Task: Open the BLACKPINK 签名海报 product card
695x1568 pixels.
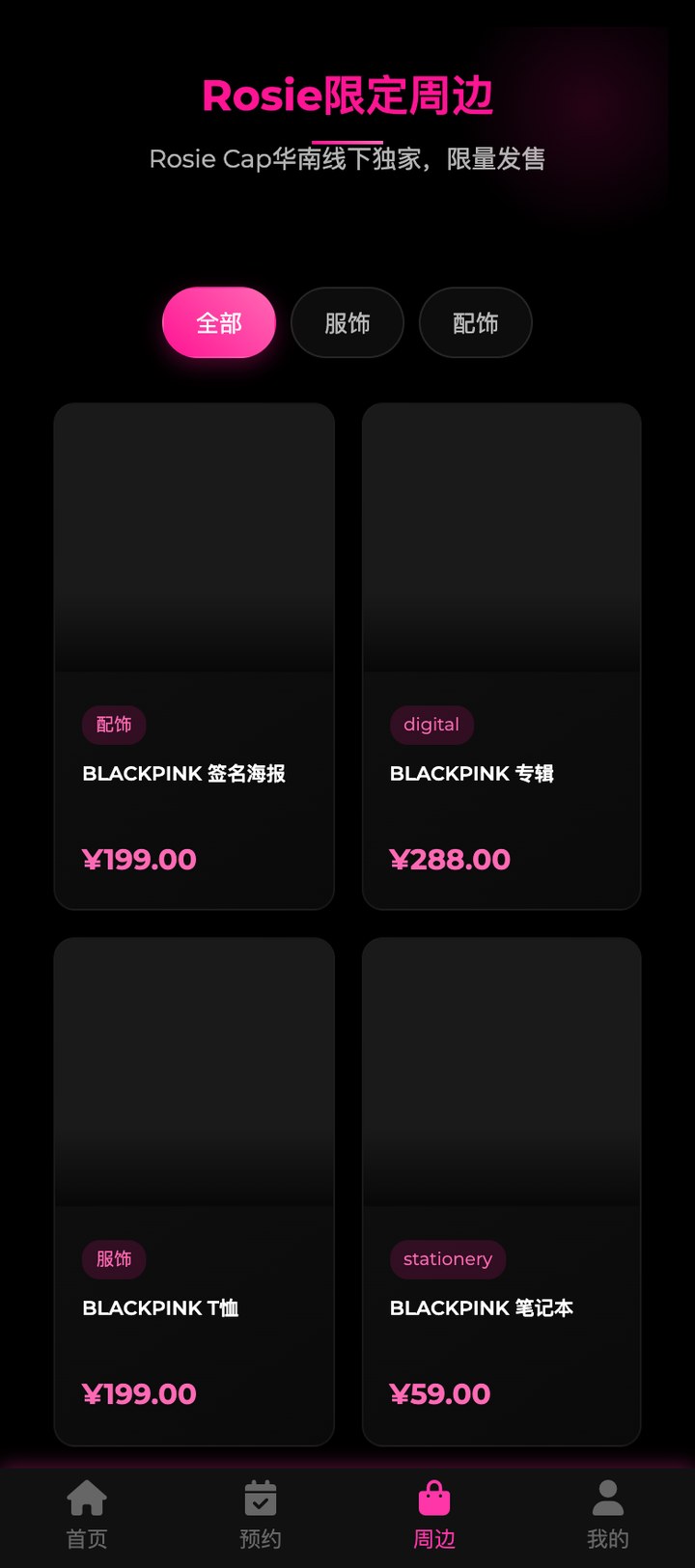Action: click(x=194, y=656)
